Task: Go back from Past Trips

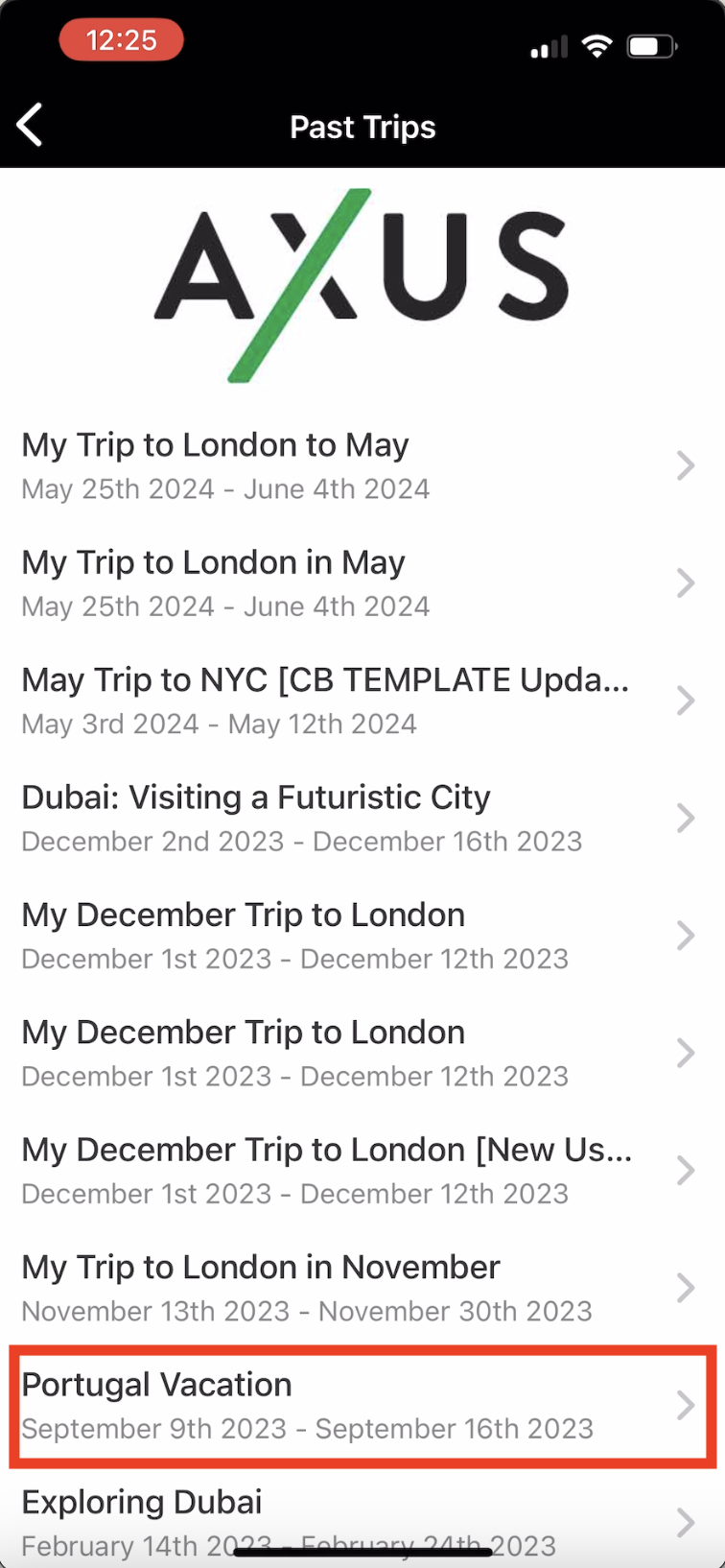Action: 31,126
